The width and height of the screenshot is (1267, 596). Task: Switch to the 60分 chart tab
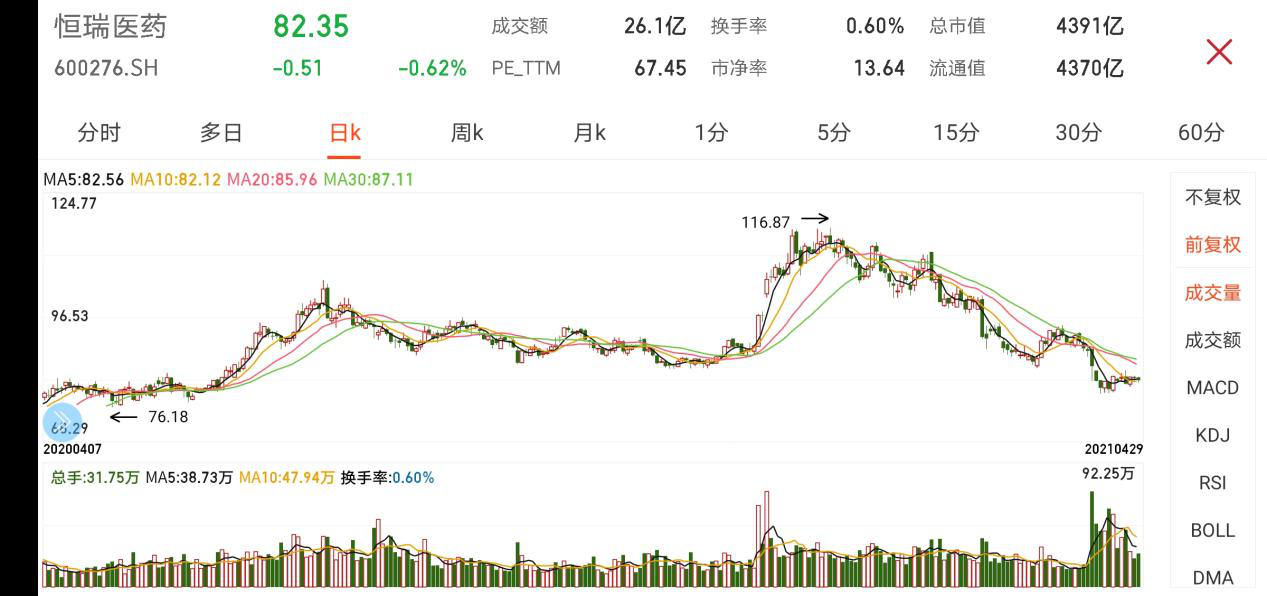pyautogui.click(x=1200, y=132)
